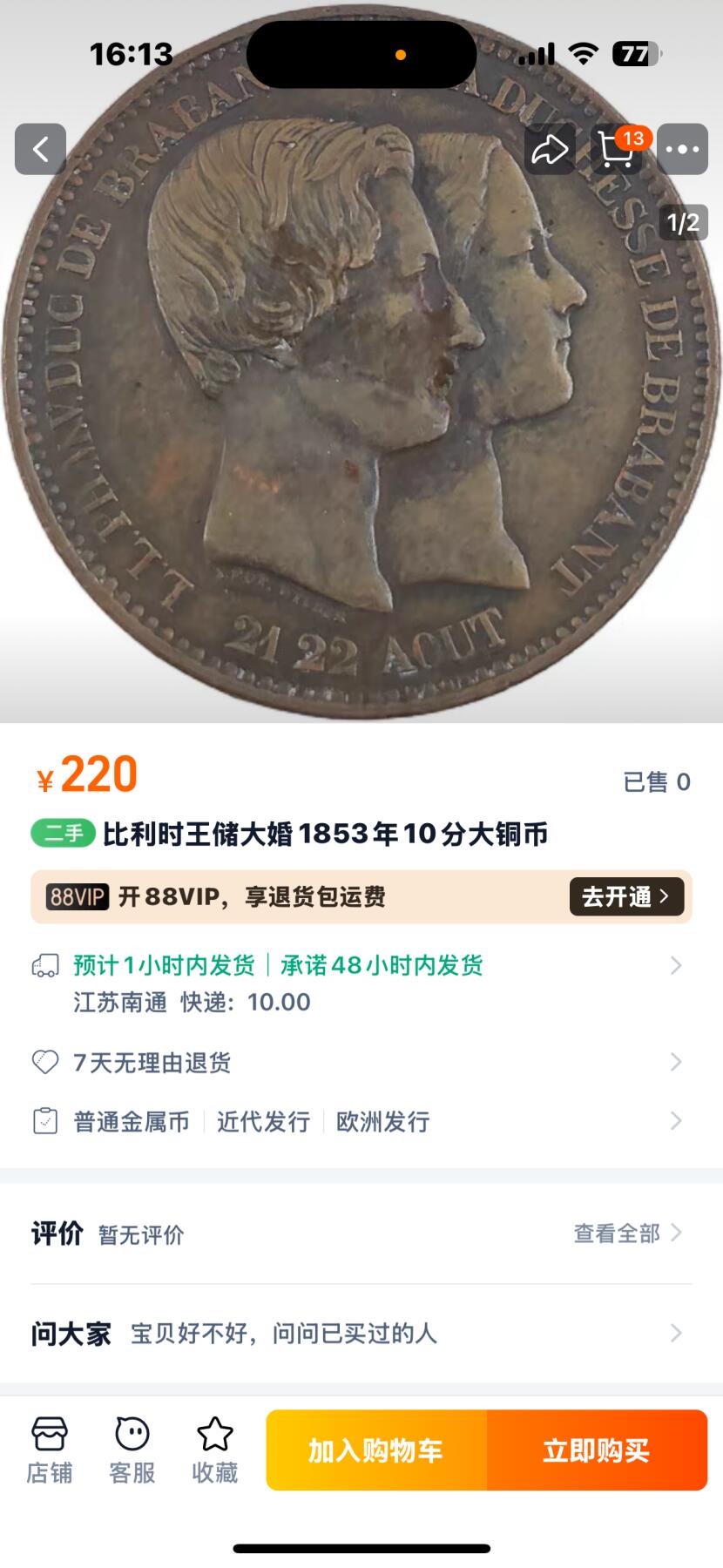Contact 客服 customer service
This screenshot has width=723, height=1568.
(x=132, y=1450)
